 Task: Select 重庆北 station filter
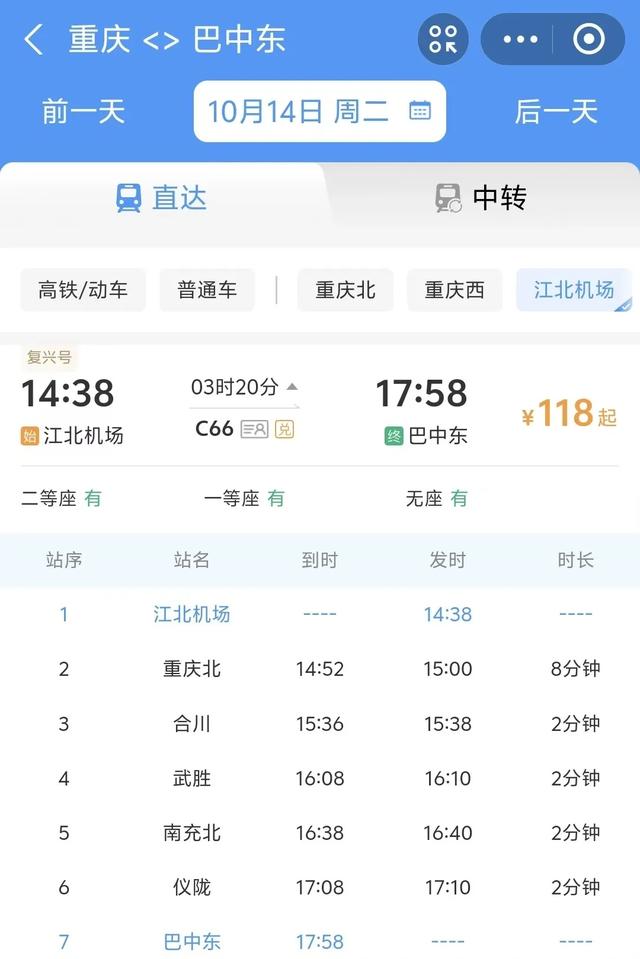346,290
